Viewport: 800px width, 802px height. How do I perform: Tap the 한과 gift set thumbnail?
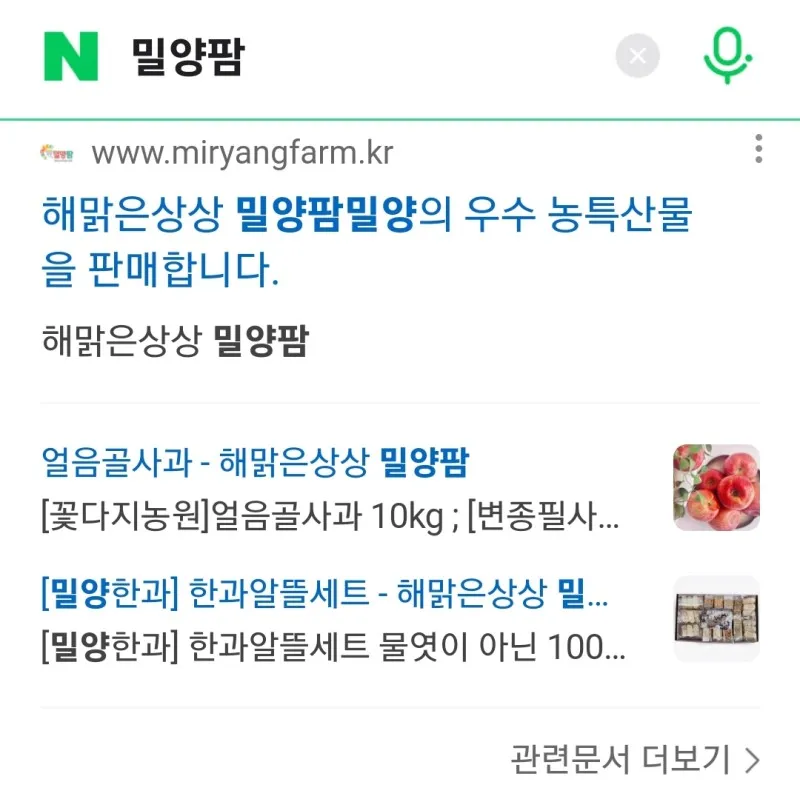716,619
